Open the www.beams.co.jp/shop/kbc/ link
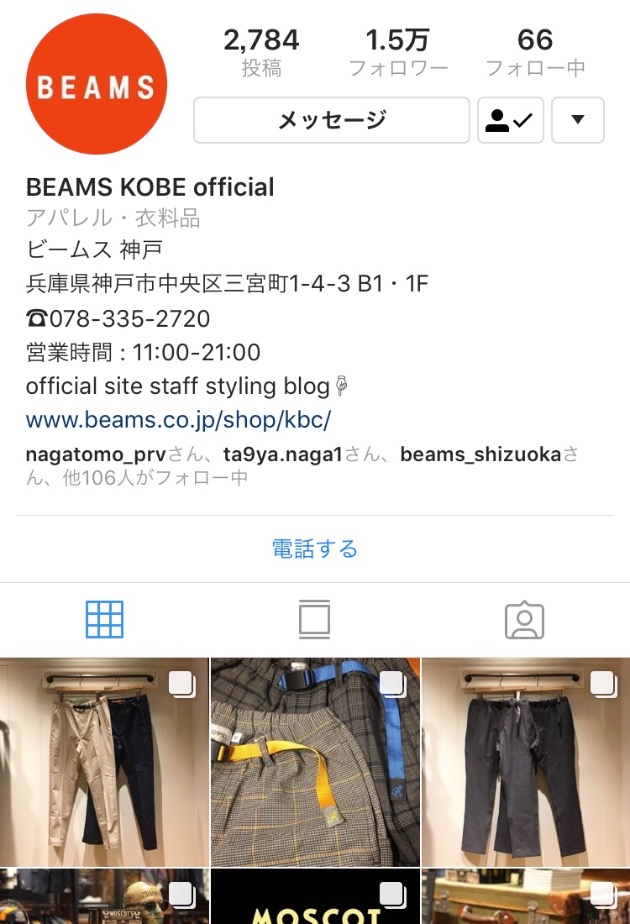 178,419
